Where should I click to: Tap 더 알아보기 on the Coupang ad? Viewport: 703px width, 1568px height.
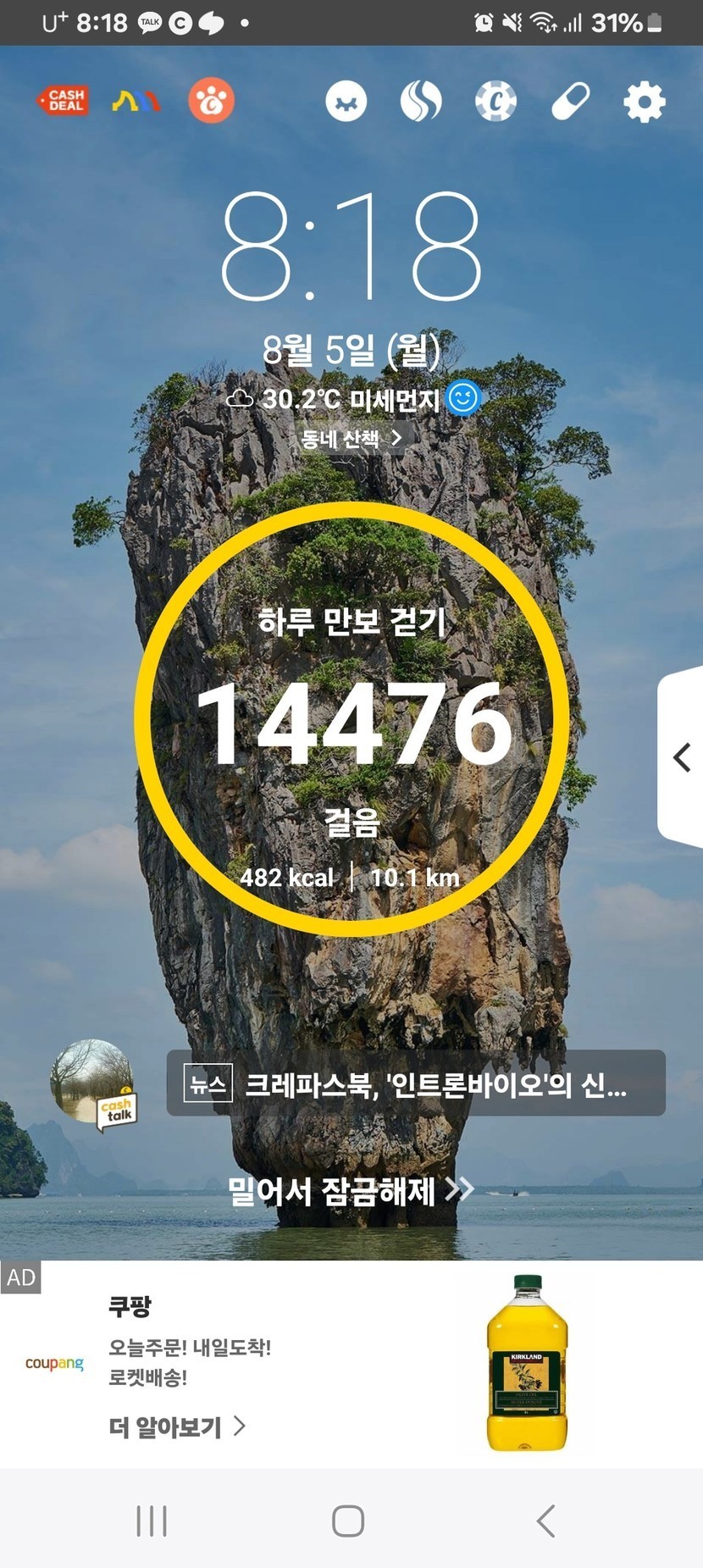(x=177, y=1427)
